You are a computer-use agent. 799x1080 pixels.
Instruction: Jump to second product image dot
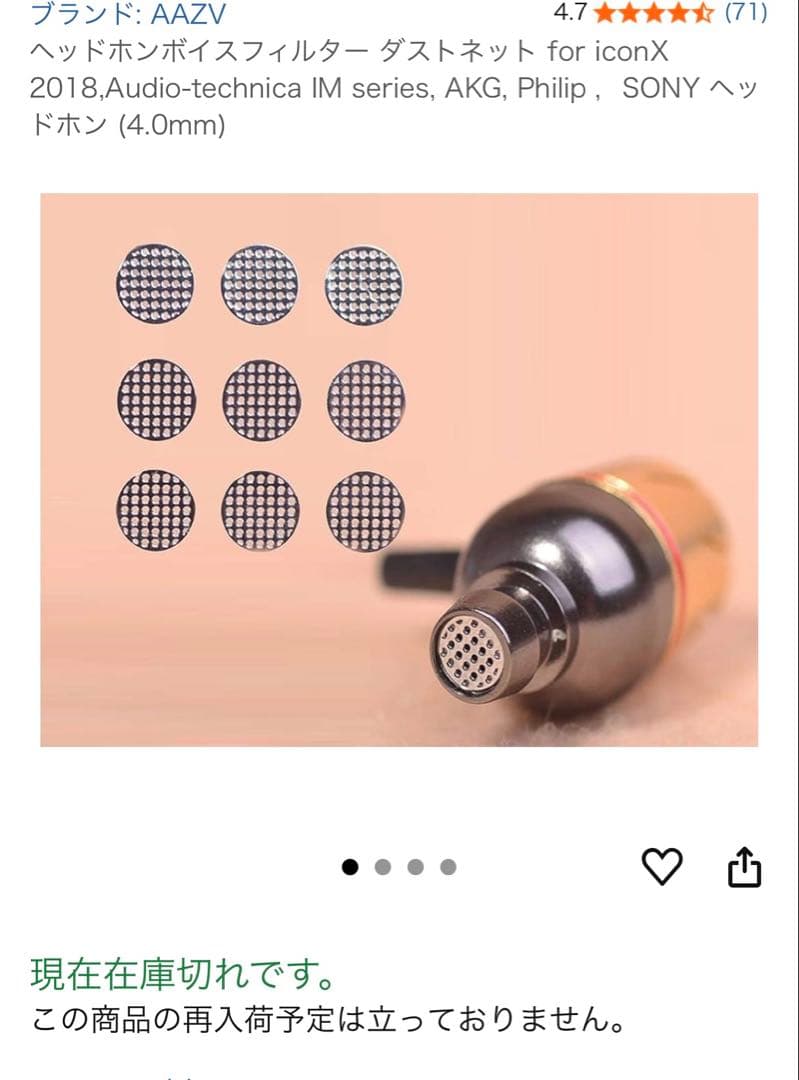383,867
